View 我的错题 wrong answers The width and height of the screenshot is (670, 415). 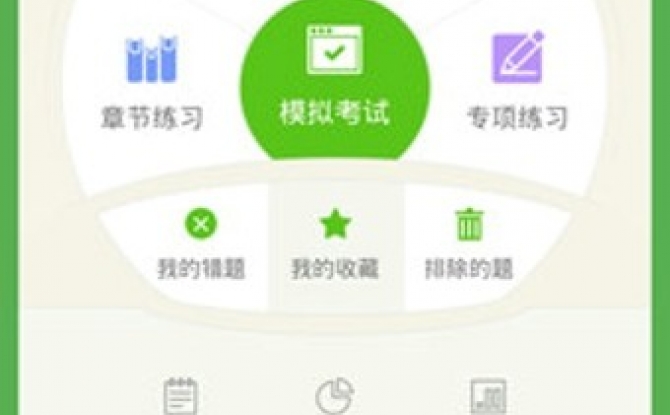201,243
